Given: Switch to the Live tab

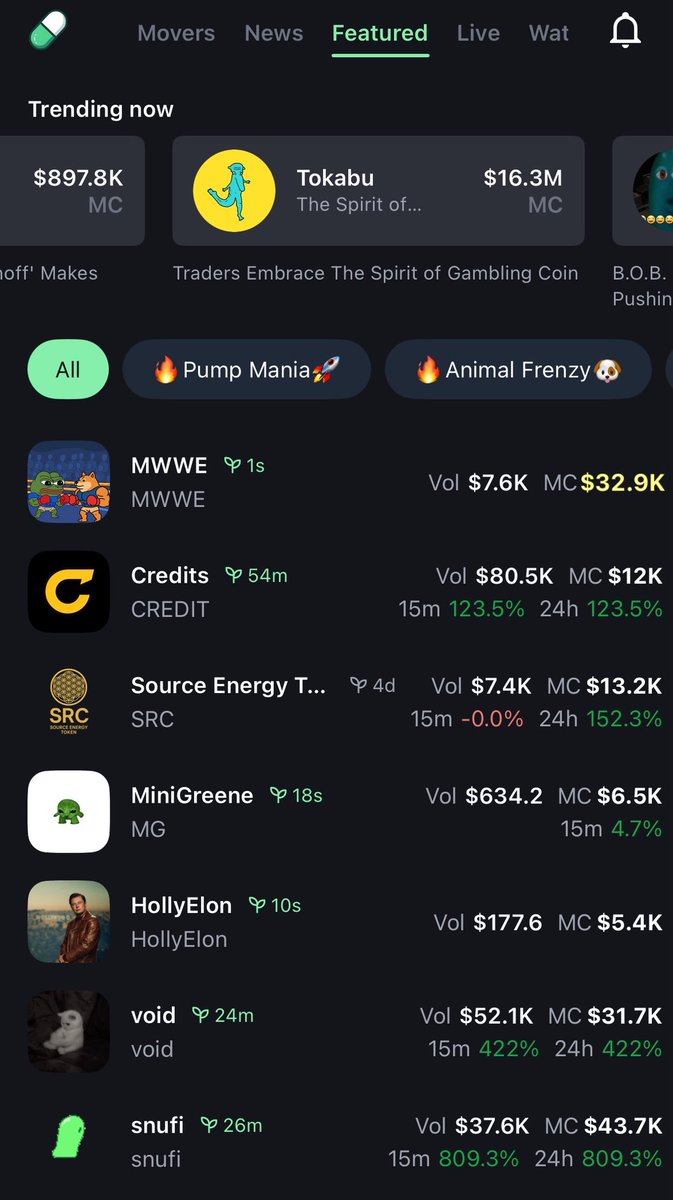Looking at the screenshot, I should 478,33.
